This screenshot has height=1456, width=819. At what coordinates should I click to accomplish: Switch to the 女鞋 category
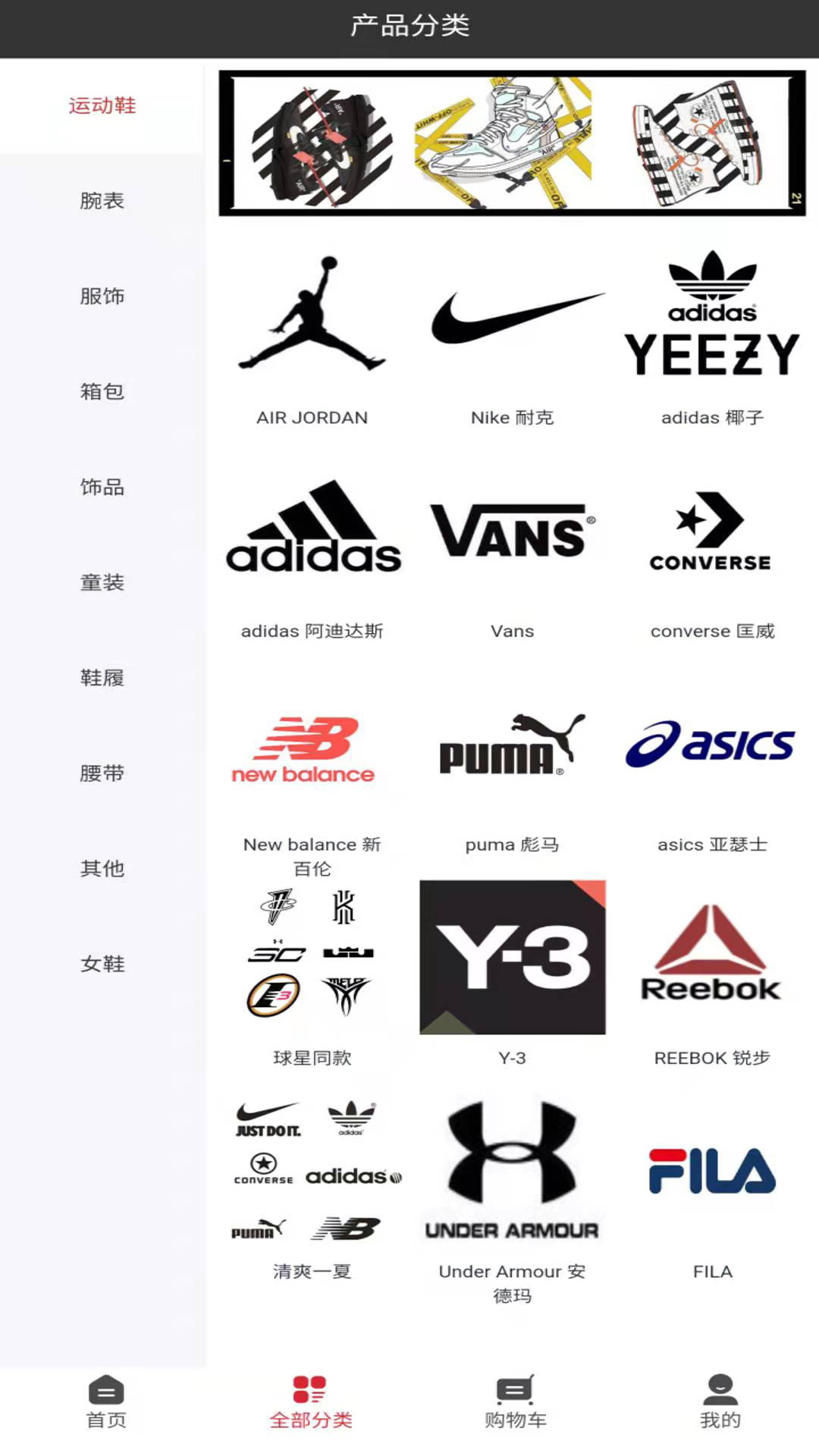pos(102,965)
